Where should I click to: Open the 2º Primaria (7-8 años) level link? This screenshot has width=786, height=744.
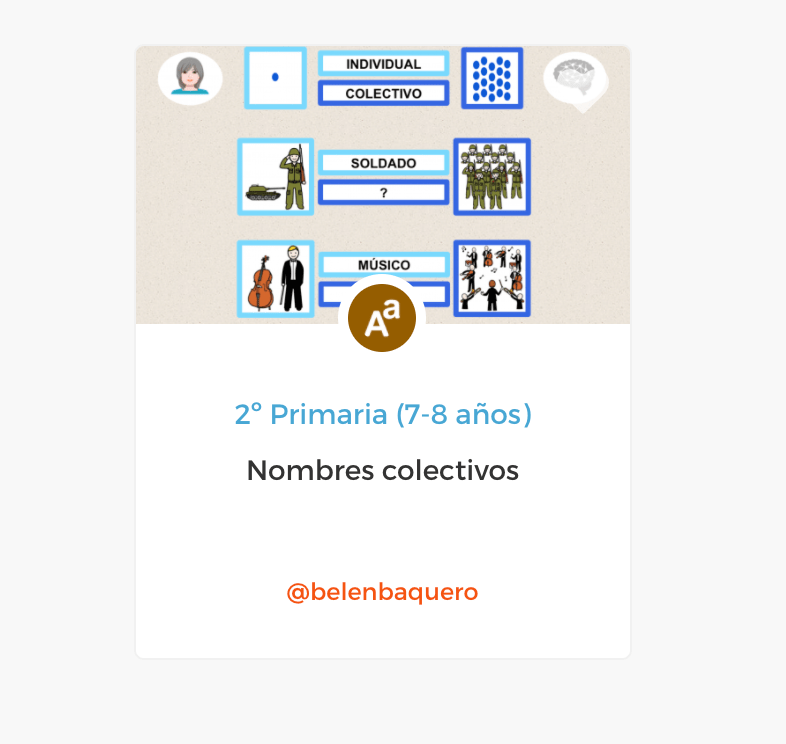pyautogui.click(x=382, y=414)
